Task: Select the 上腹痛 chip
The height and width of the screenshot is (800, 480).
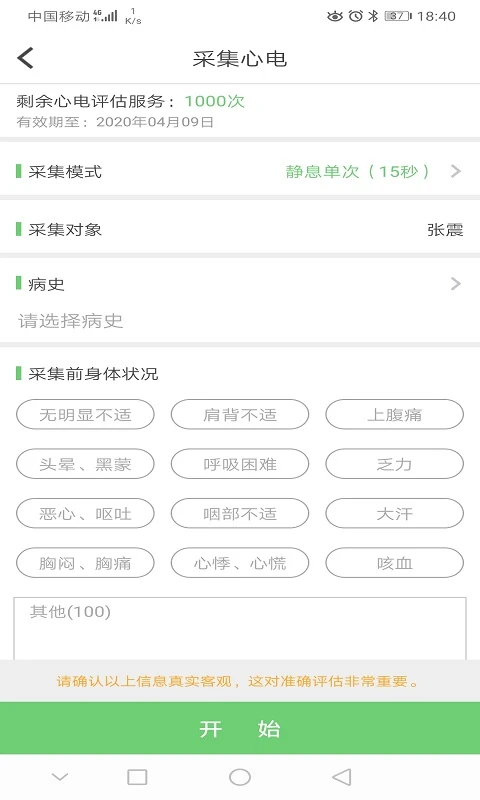Action: (394, 414)
